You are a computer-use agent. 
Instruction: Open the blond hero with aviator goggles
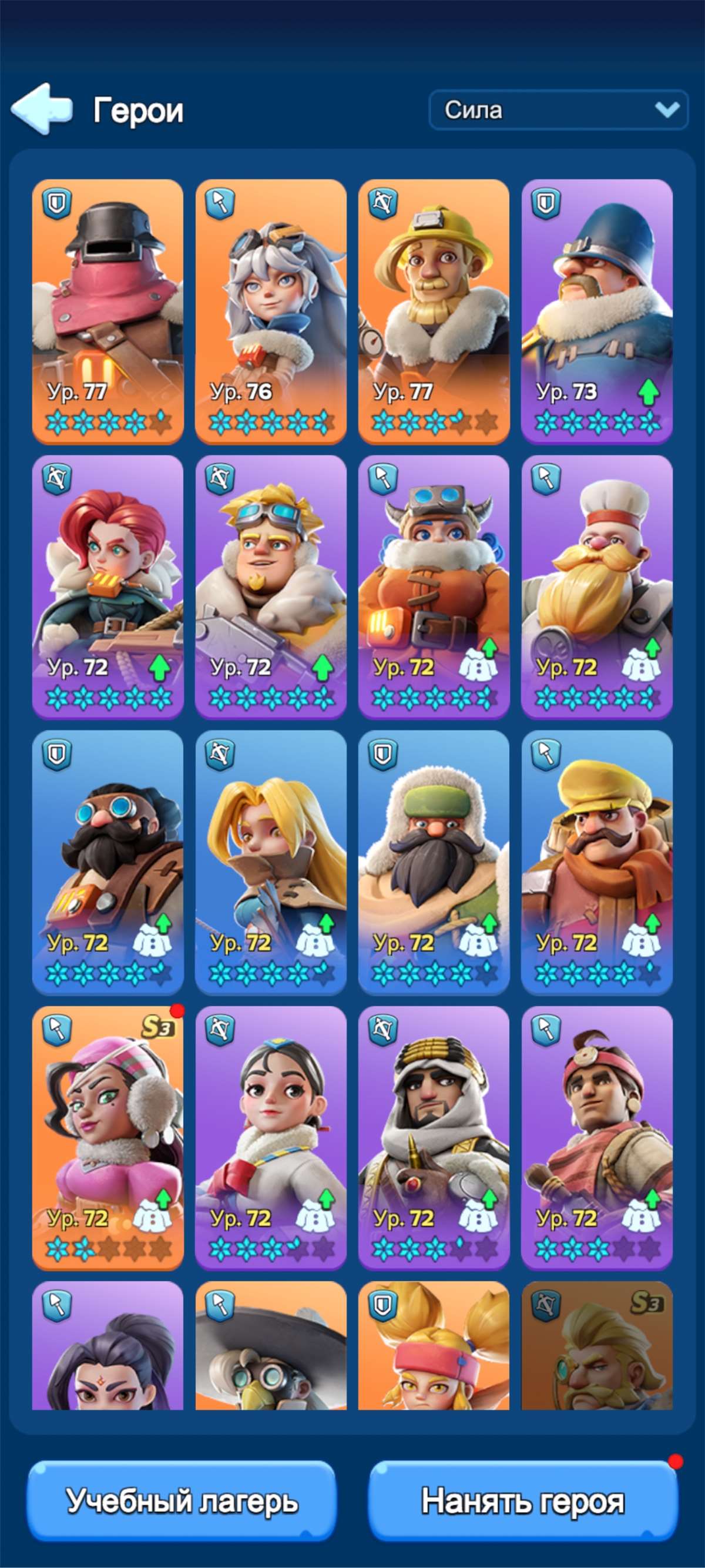(x=271, y=587)
